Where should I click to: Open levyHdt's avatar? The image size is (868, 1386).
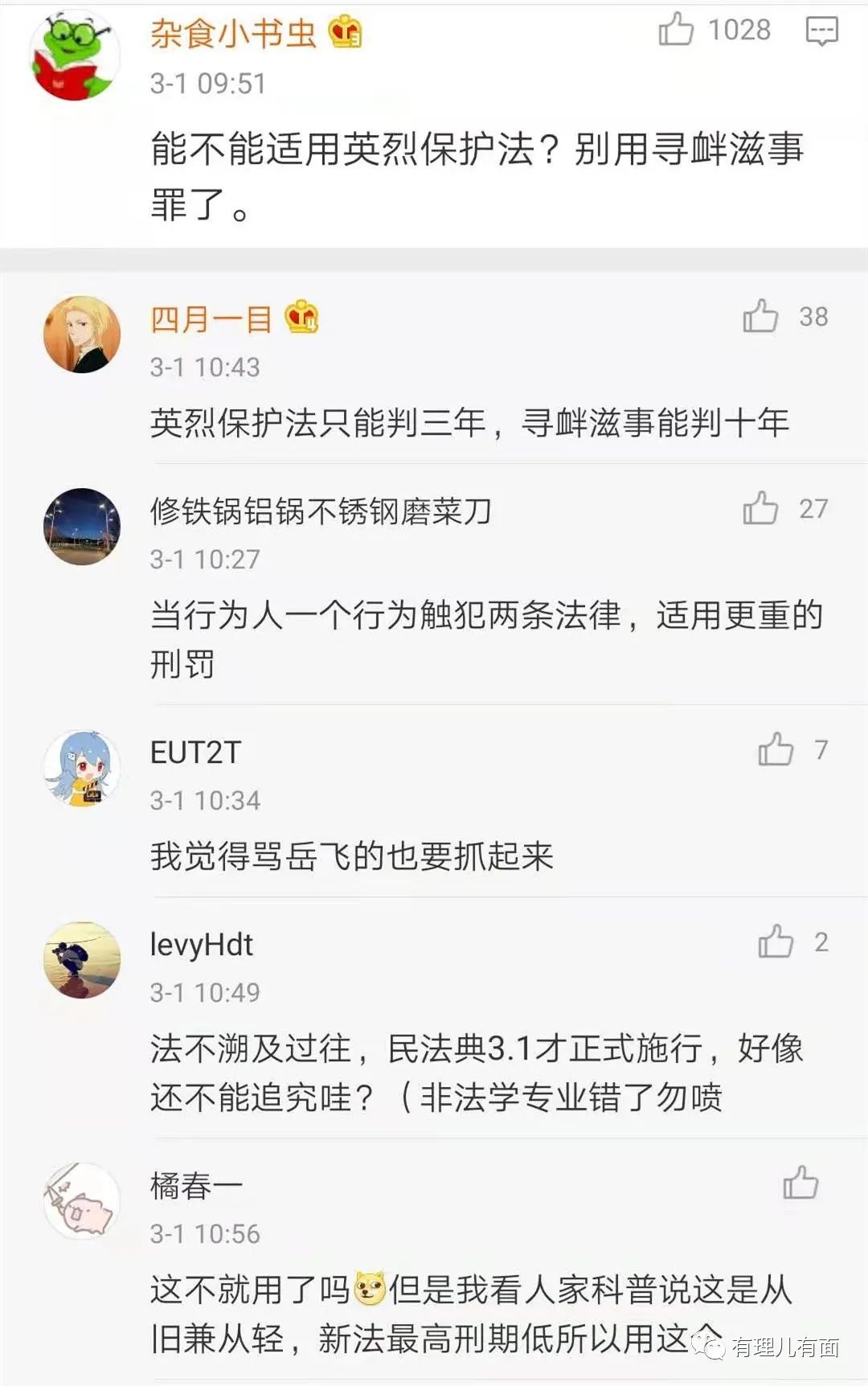coord(81,960)
